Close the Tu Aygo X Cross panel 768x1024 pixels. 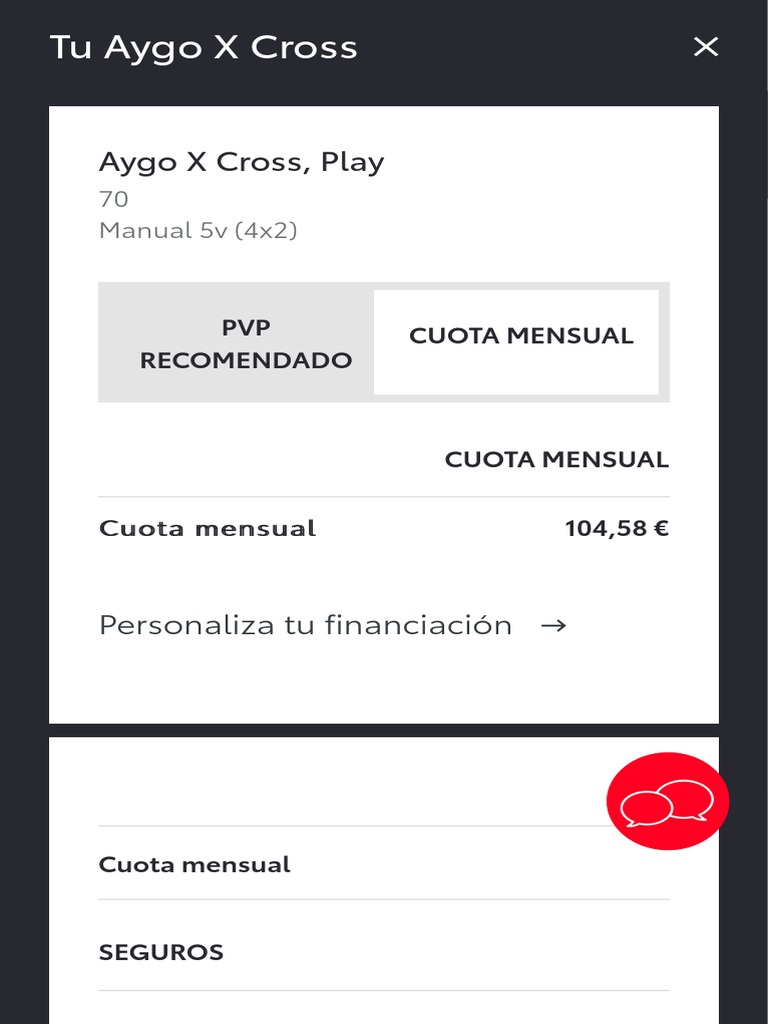pyautogui.click(x=706, y=47)
